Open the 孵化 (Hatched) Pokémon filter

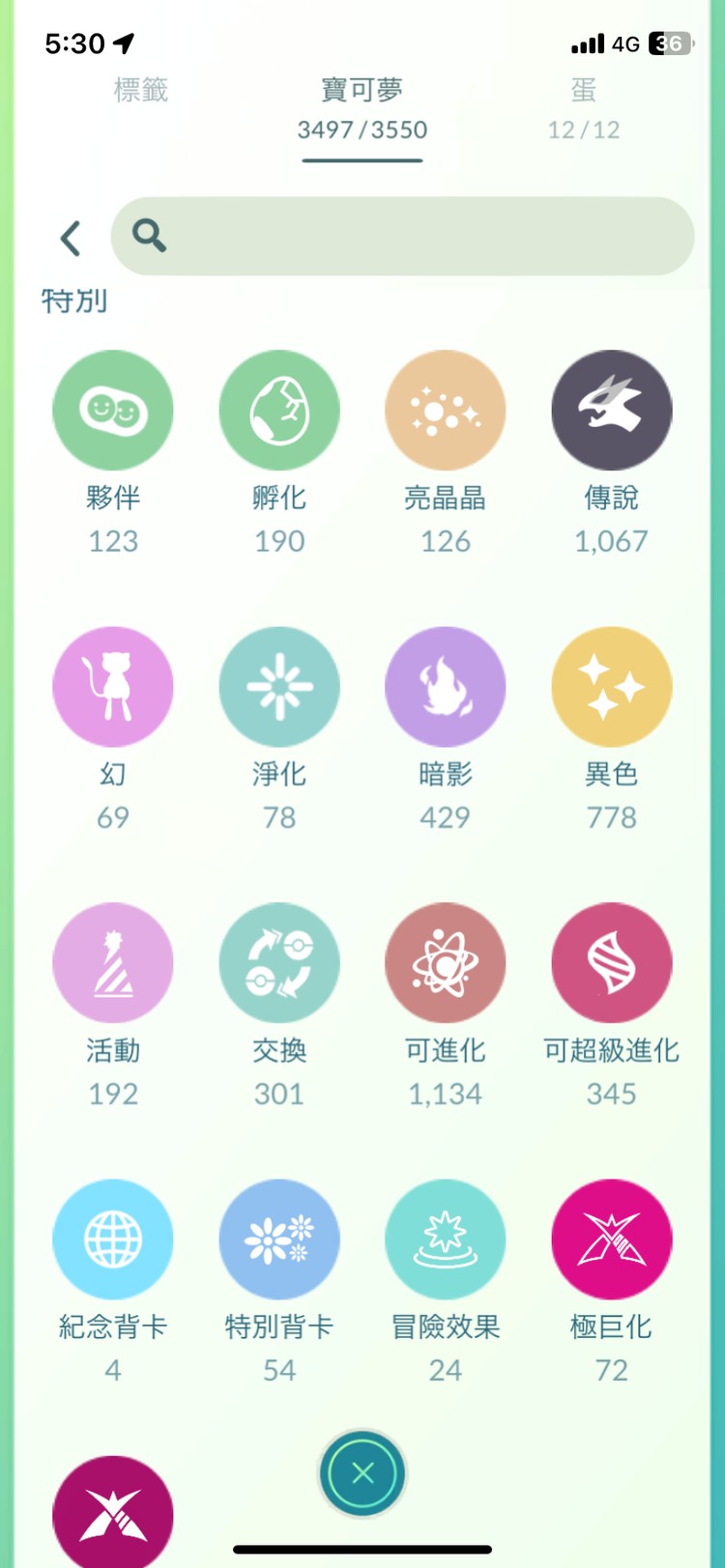[x=279, y=409]
